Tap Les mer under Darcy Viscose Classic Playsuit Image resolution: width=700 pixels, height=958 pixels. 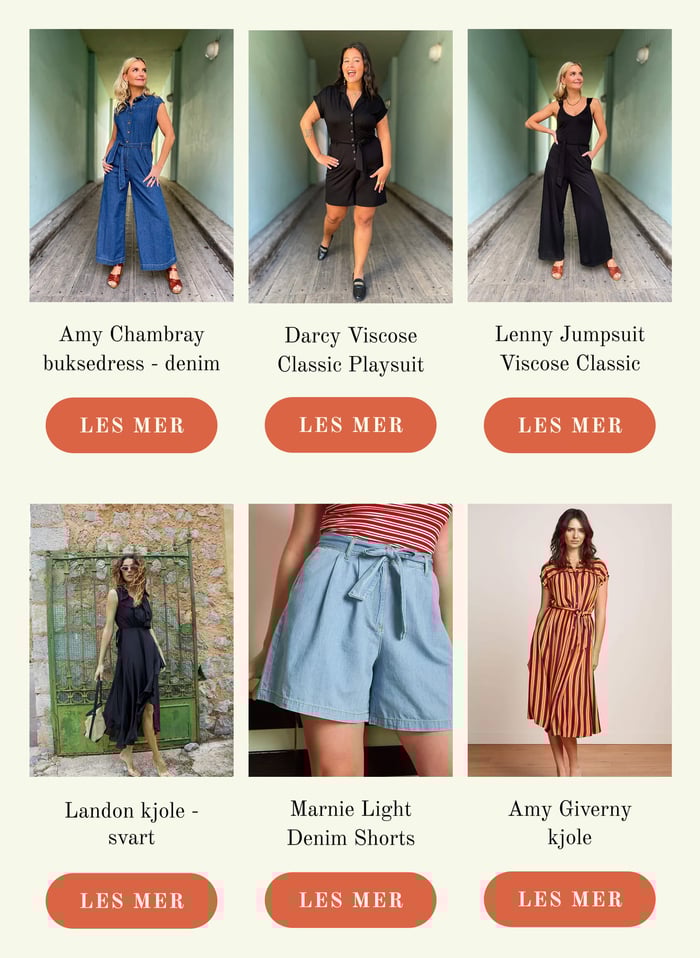tap(350, 425)
